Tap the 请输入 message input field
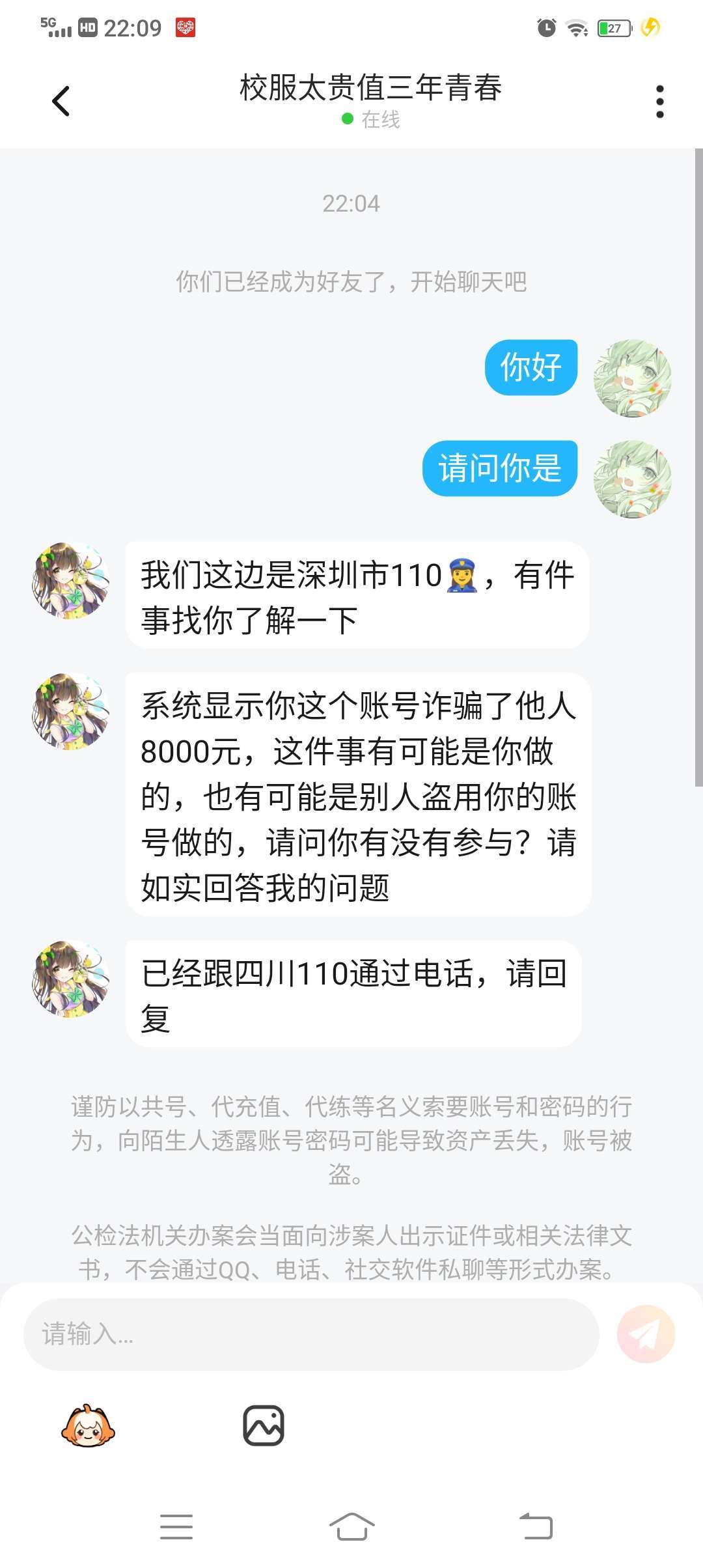This screenshot has width=703, height=1568. coord(311,1334)
